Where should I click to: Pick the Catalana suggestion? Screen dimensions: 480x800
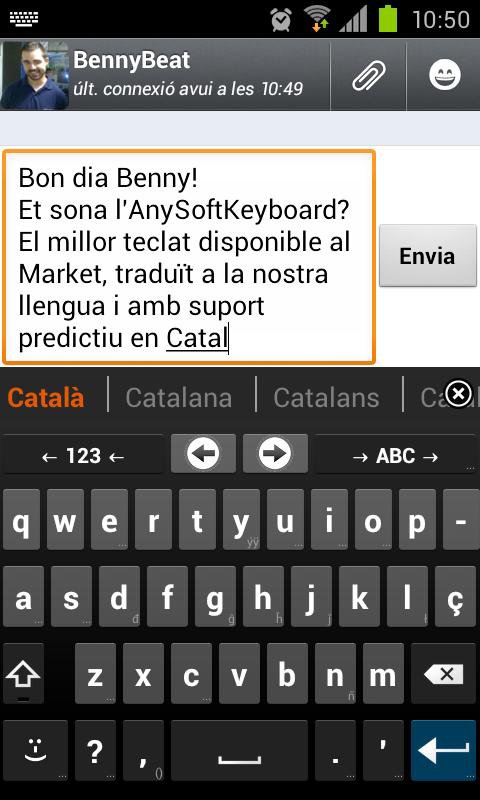coord(179,398)
